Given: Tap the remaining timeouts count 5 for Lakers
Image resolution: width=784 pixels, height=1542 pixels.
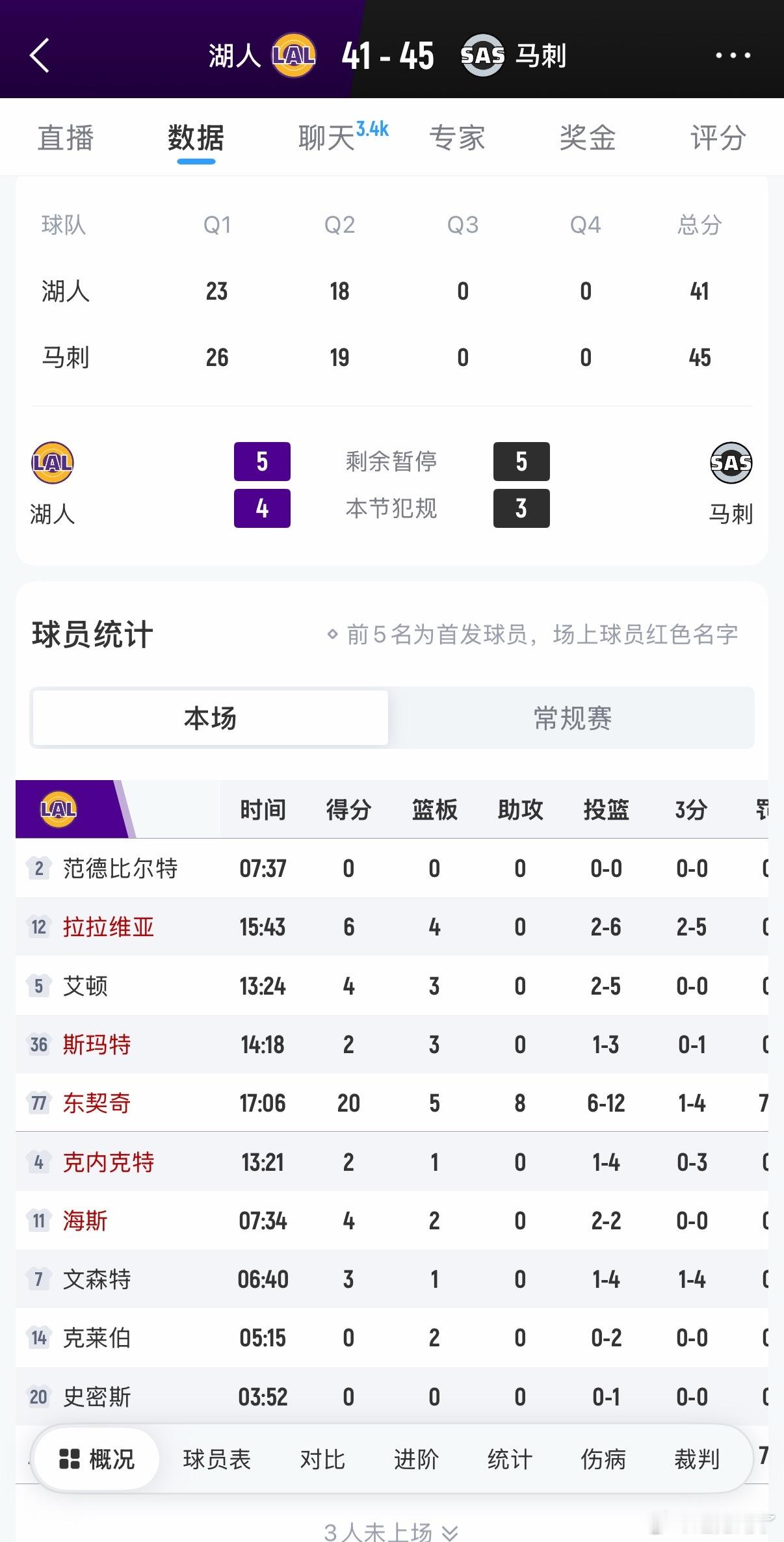Looking at the screenshot, I should [x=262, y=462].
